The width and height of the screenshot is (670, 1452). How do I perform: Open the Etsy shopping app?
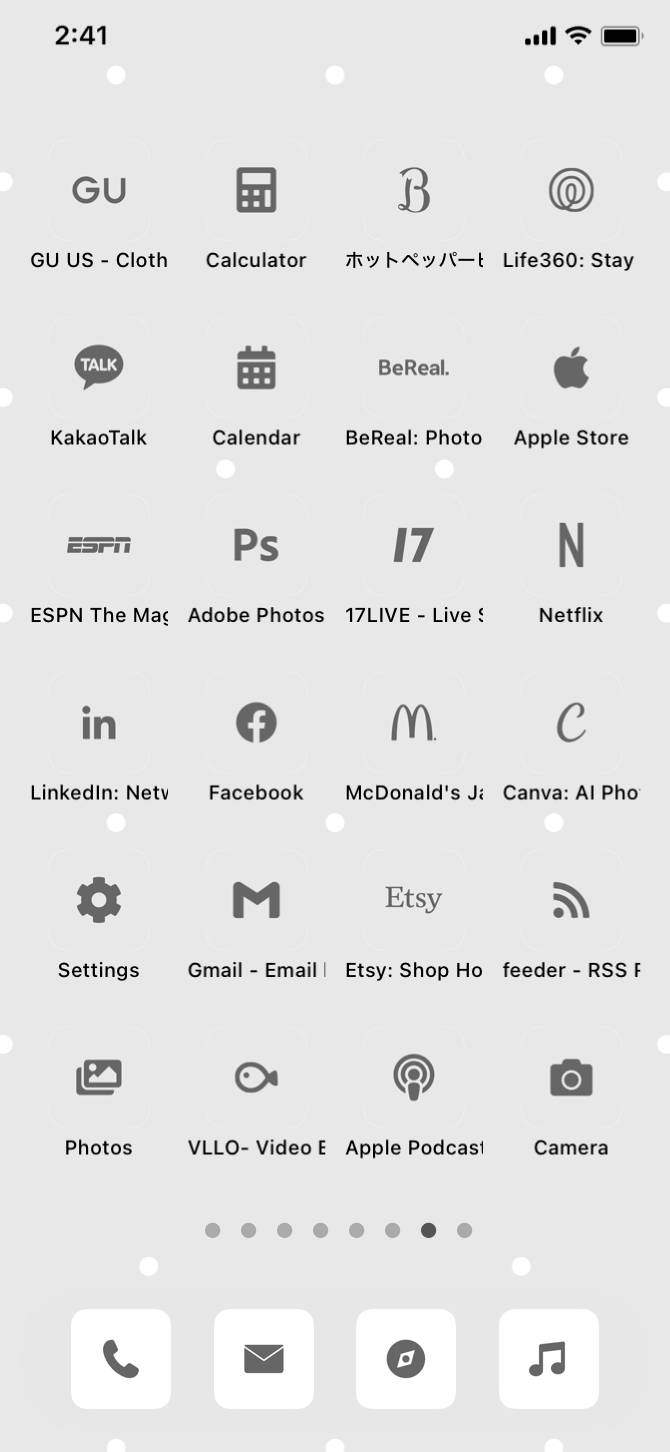(x=413, y=900)
